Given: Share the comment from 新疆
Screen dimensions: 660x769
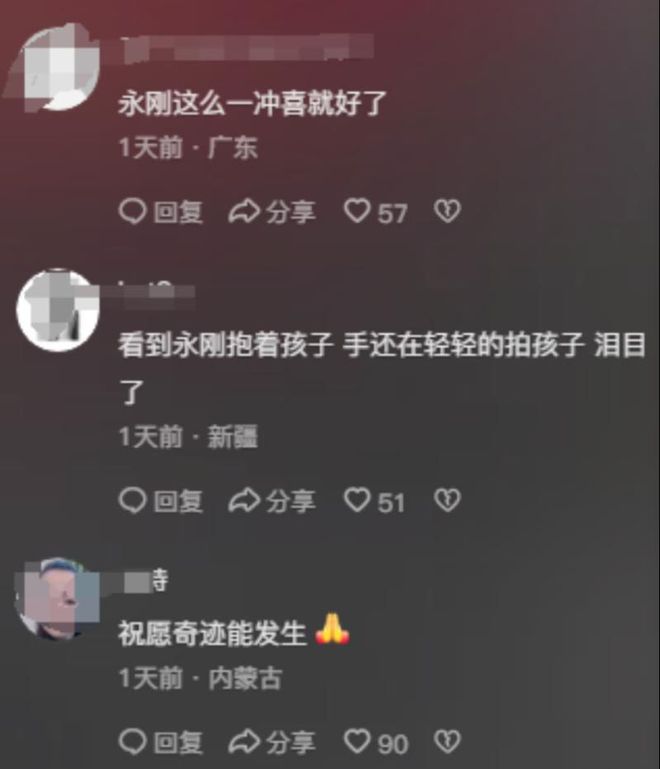Looking at the screenshot, I should [273, 500].
